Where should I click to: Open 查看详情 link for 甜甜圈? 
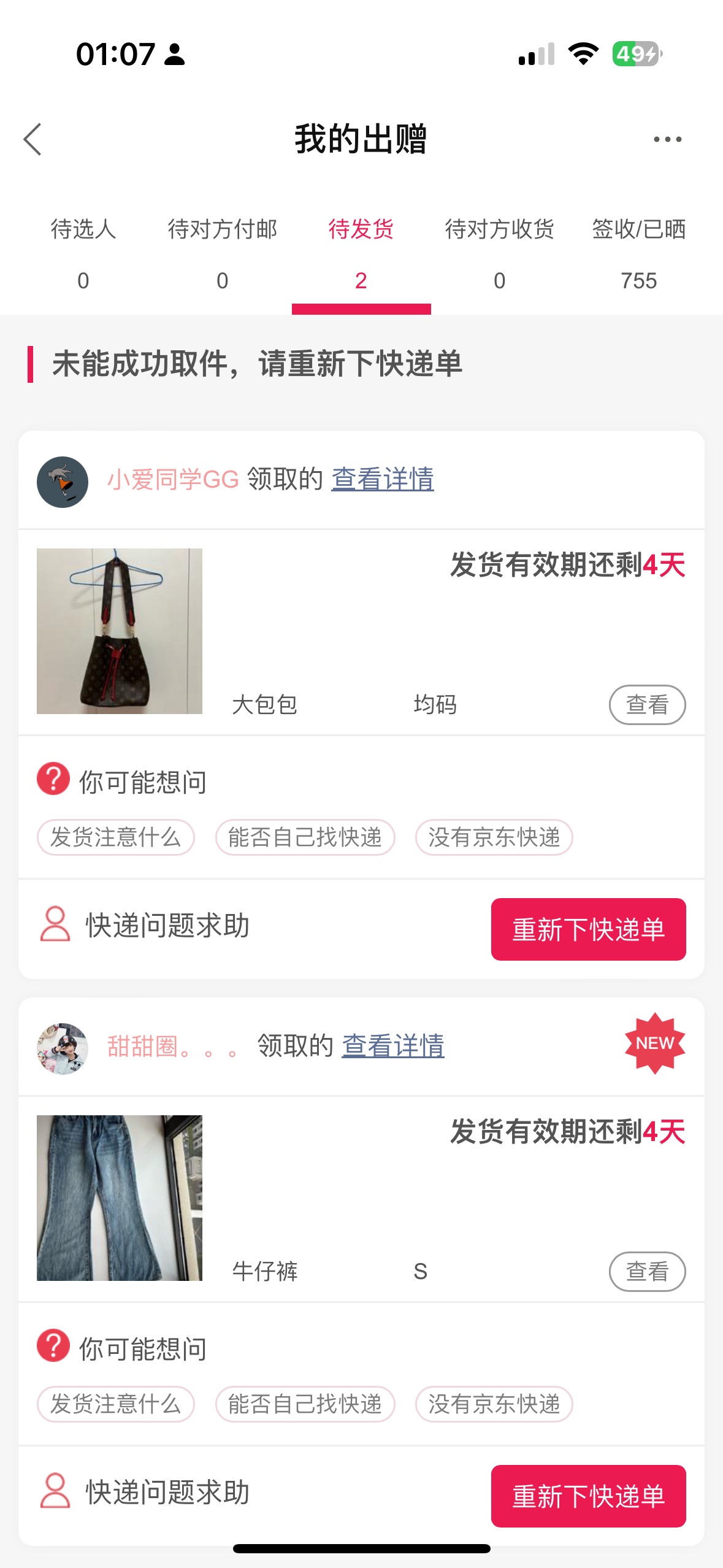click(x=393, y=1046)
